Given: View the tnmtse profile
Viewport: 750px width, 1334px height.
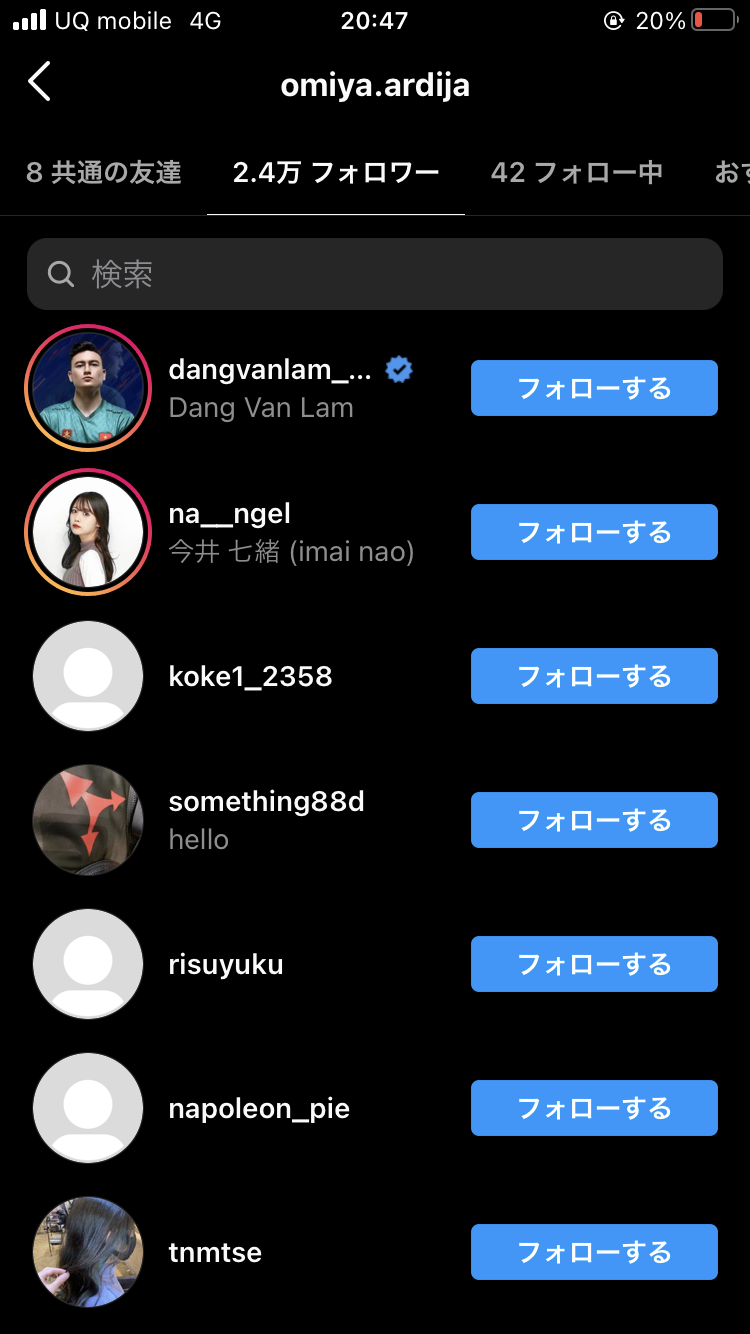Looking at the screenshot, I should [x=215, y=1253].
